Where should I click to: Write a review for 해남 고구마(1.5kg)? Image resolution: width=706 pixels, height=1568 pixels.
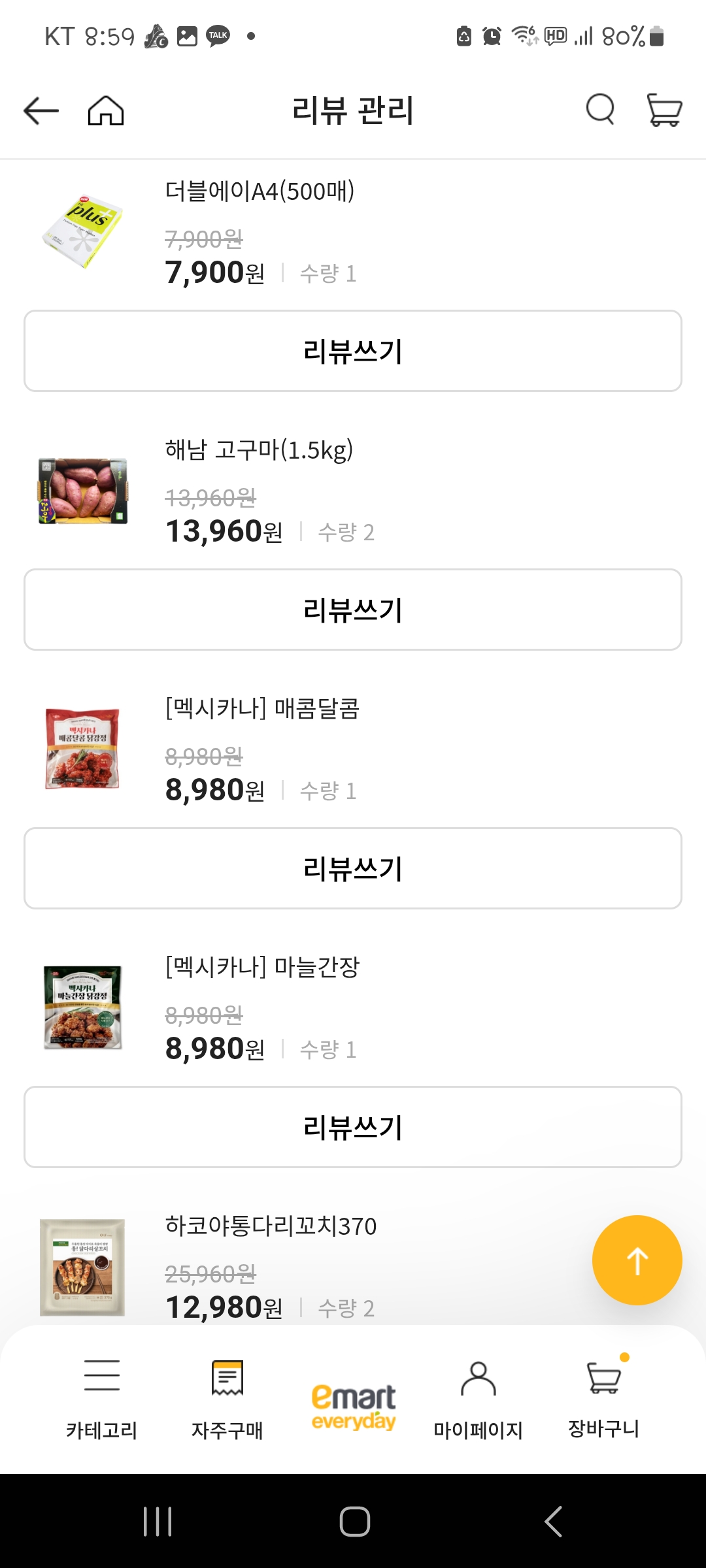point(353,610)
